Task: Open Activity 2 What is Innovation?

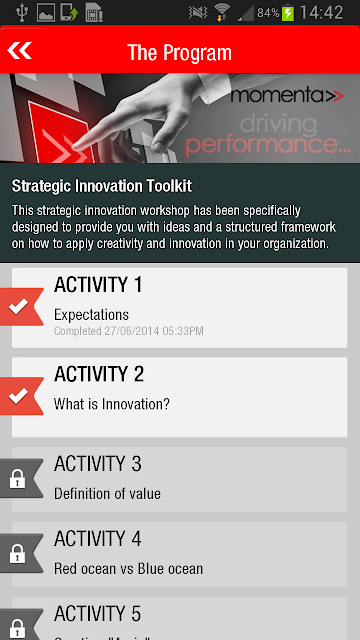Action: coord(180,397)
